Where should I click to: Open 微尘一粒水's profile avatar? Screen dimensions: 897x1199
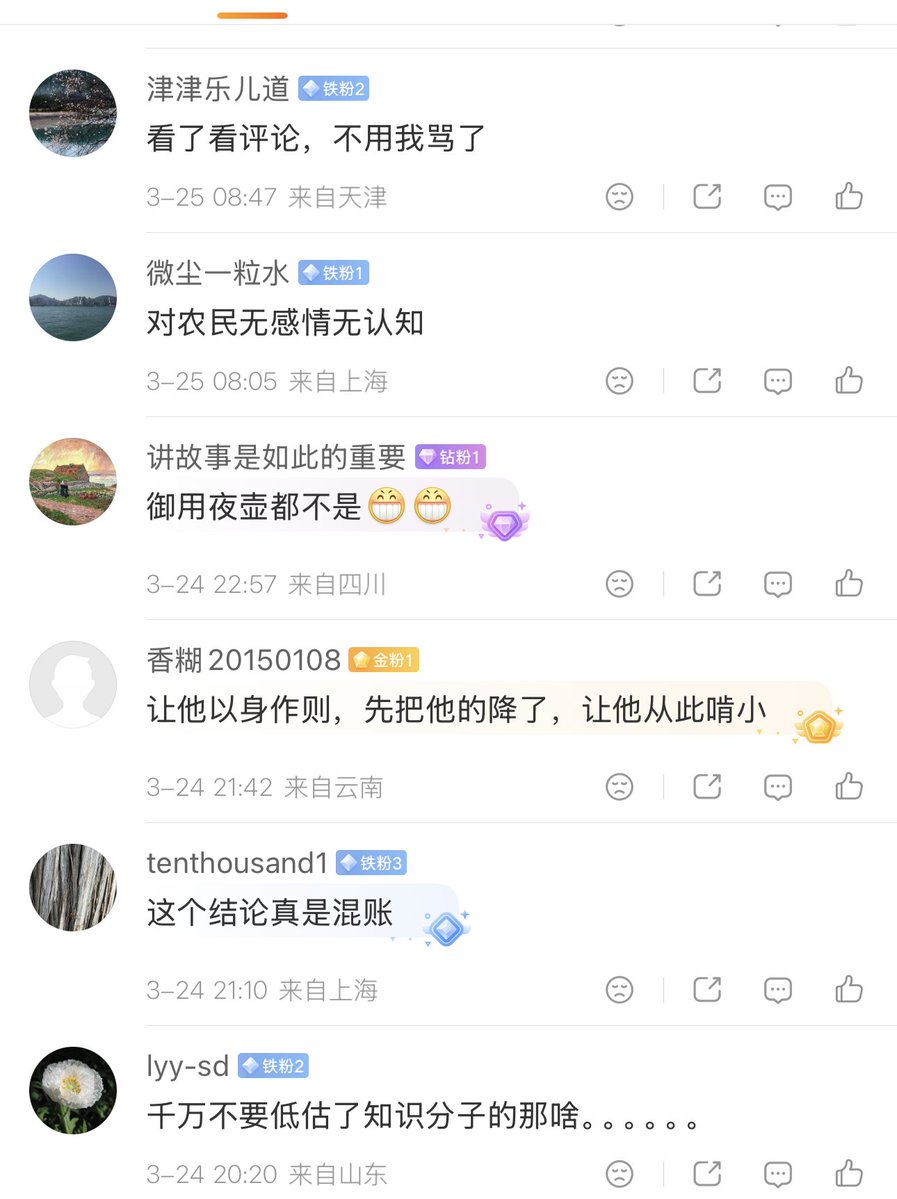pos(73,297)
